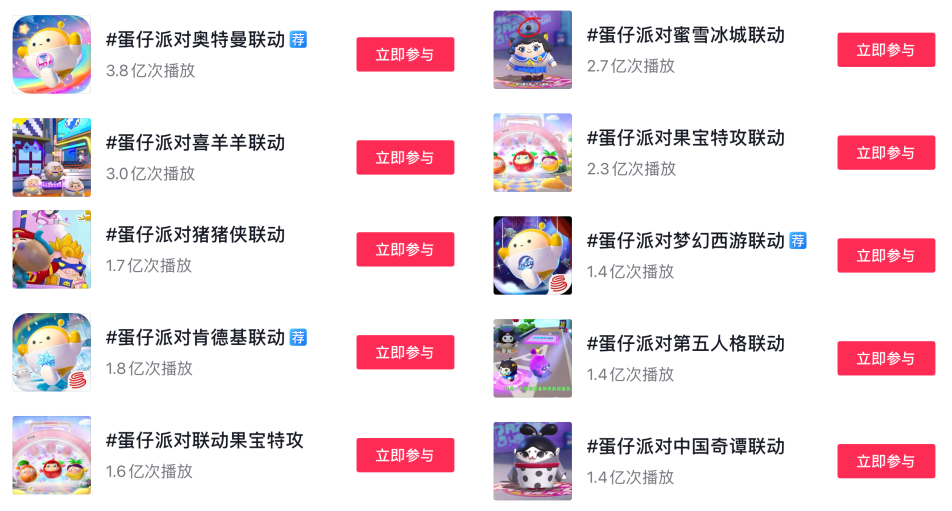Open the #蛋仔派对奥特曼联动 hashtag thumbnail
This screenshot has height=511, width=952.
click(52, 54)
